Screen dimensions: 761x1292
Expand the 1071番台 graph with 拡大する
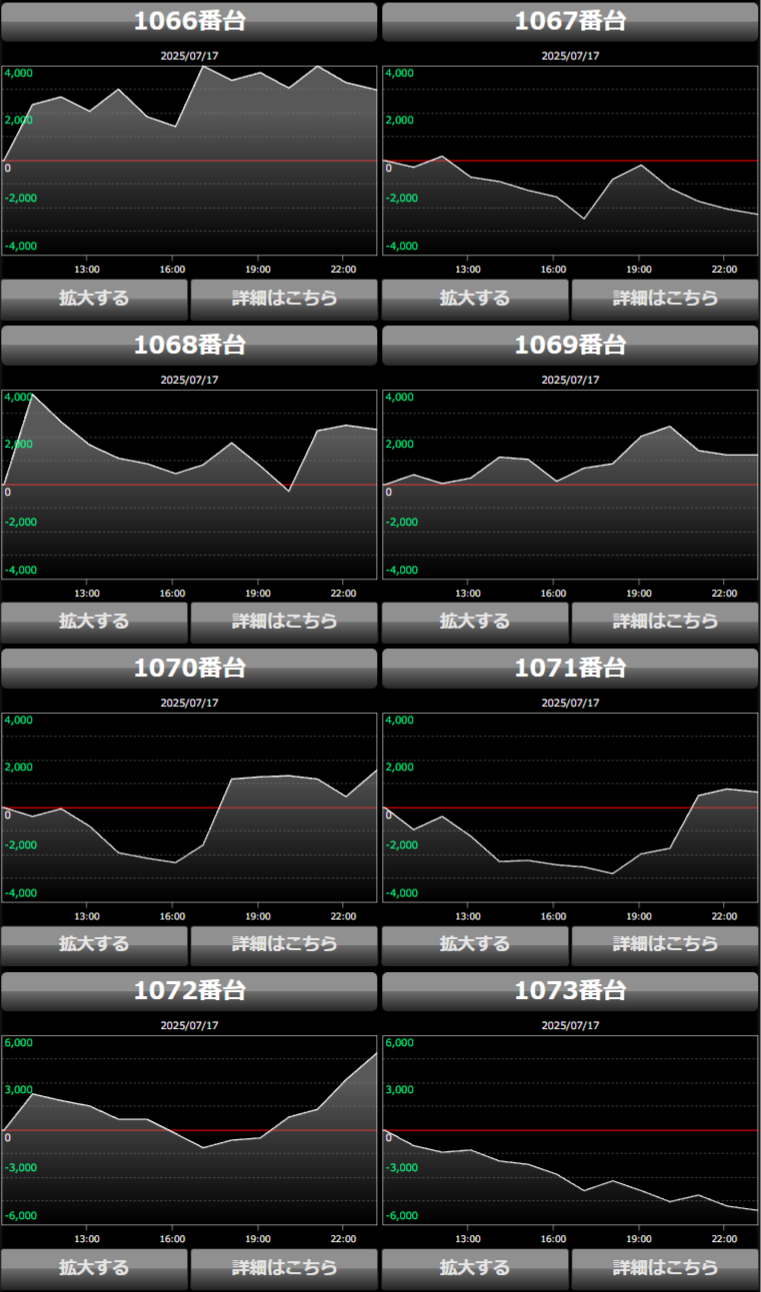475,944
